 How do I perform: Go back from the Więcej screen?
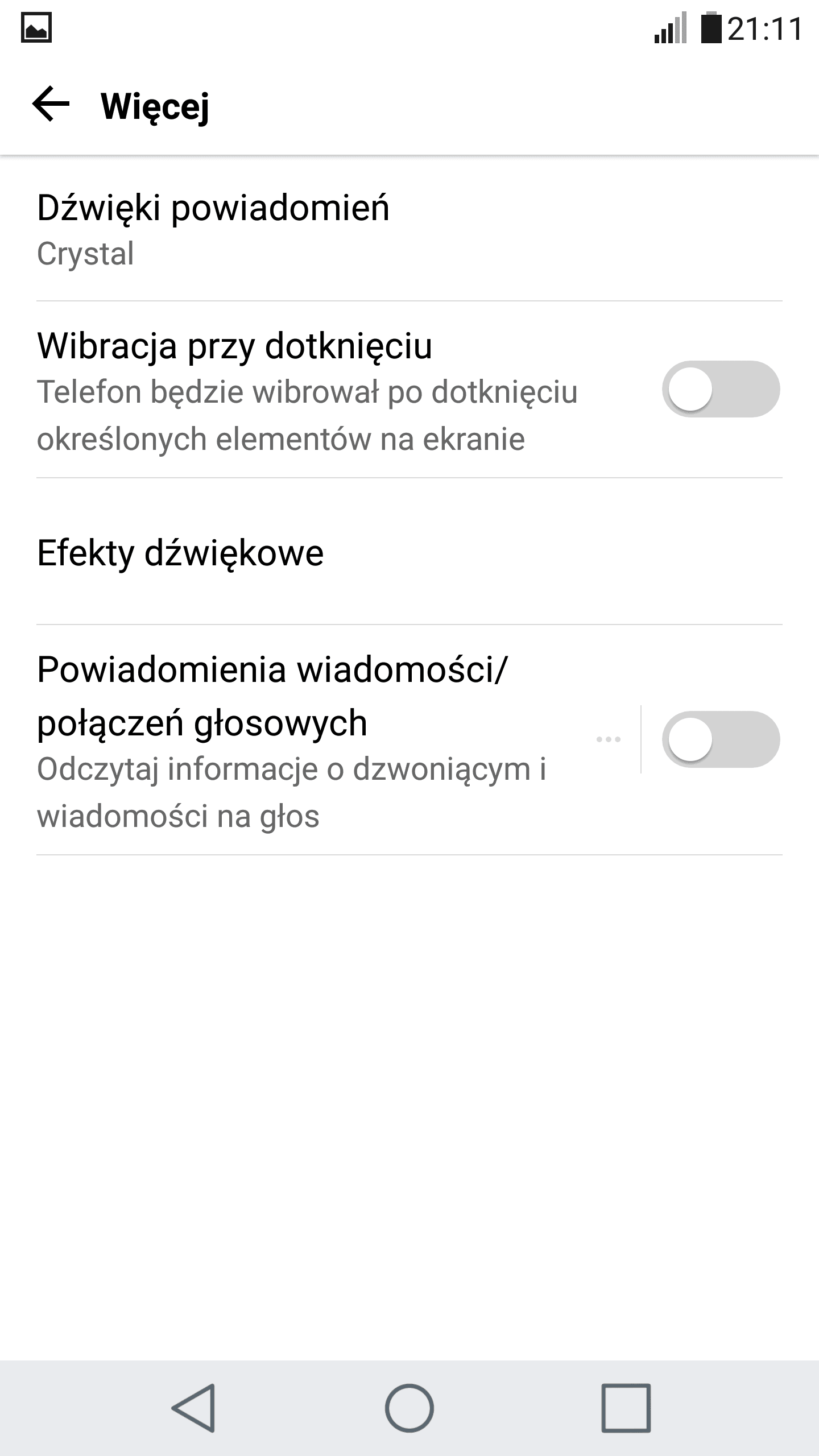[51, 104]
